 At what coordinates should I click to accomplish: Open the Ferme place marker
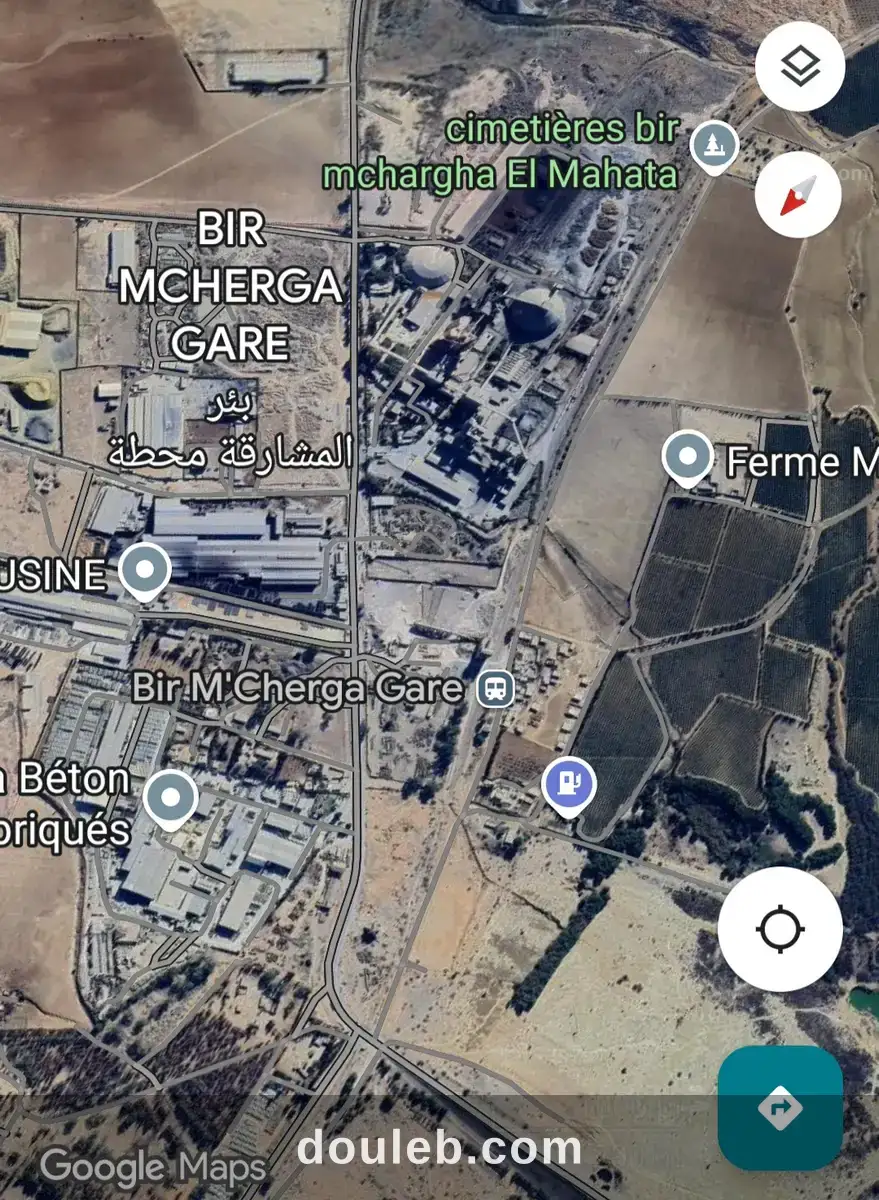[x=688, y=458]
